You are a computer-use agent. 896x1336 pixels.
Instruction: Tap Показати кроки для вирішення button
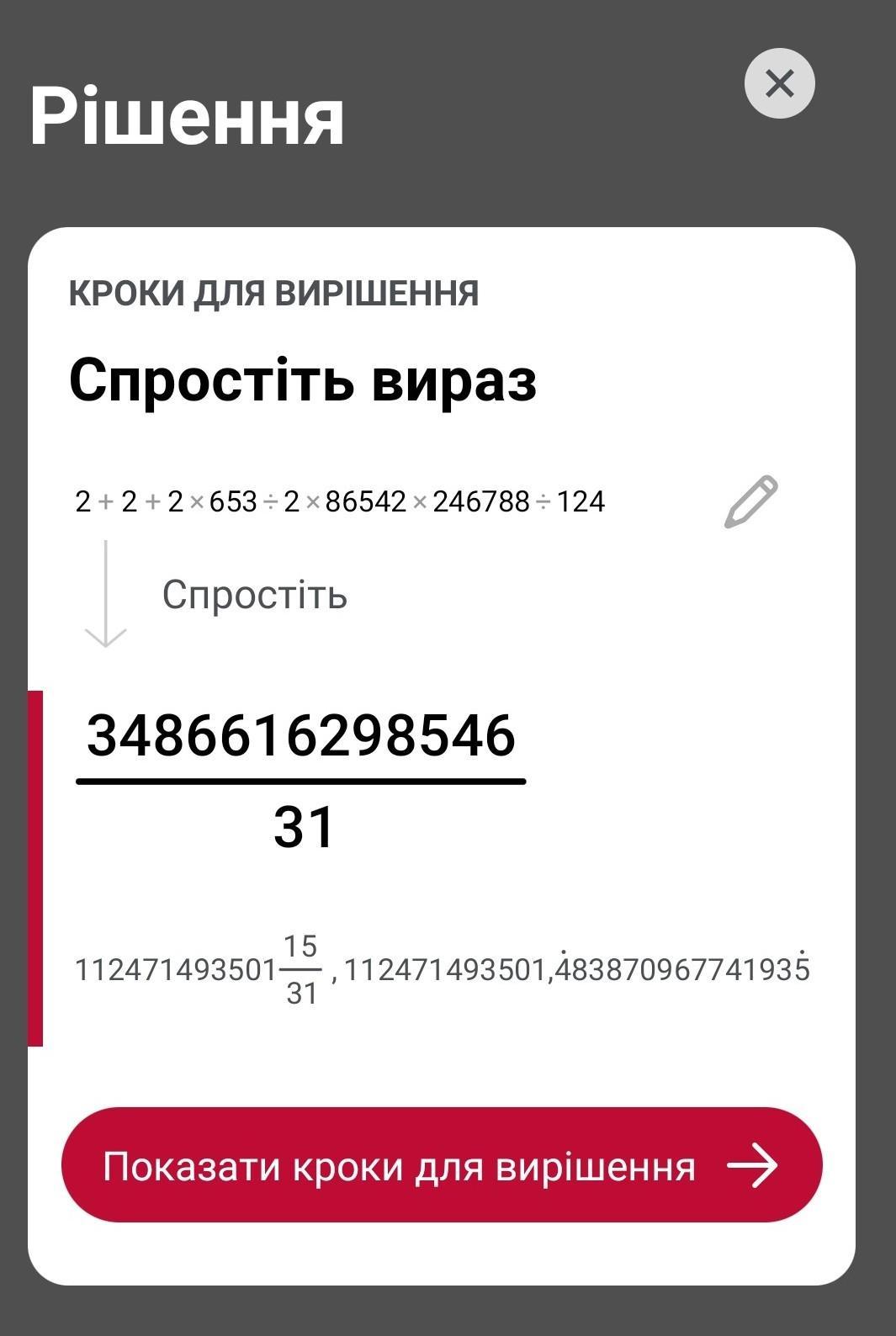coord(441,1165)
